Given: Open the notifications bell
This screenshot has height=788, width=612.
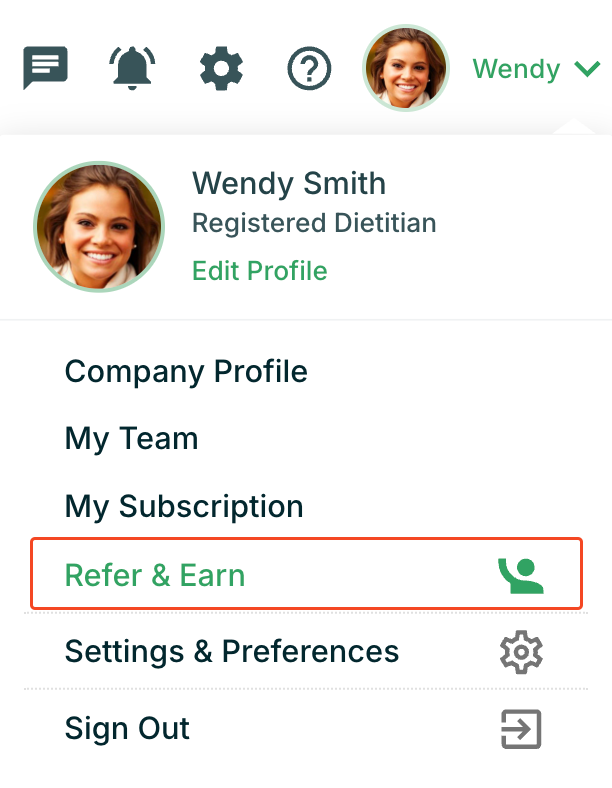Looking at the screenshot, I should (132, 68).
